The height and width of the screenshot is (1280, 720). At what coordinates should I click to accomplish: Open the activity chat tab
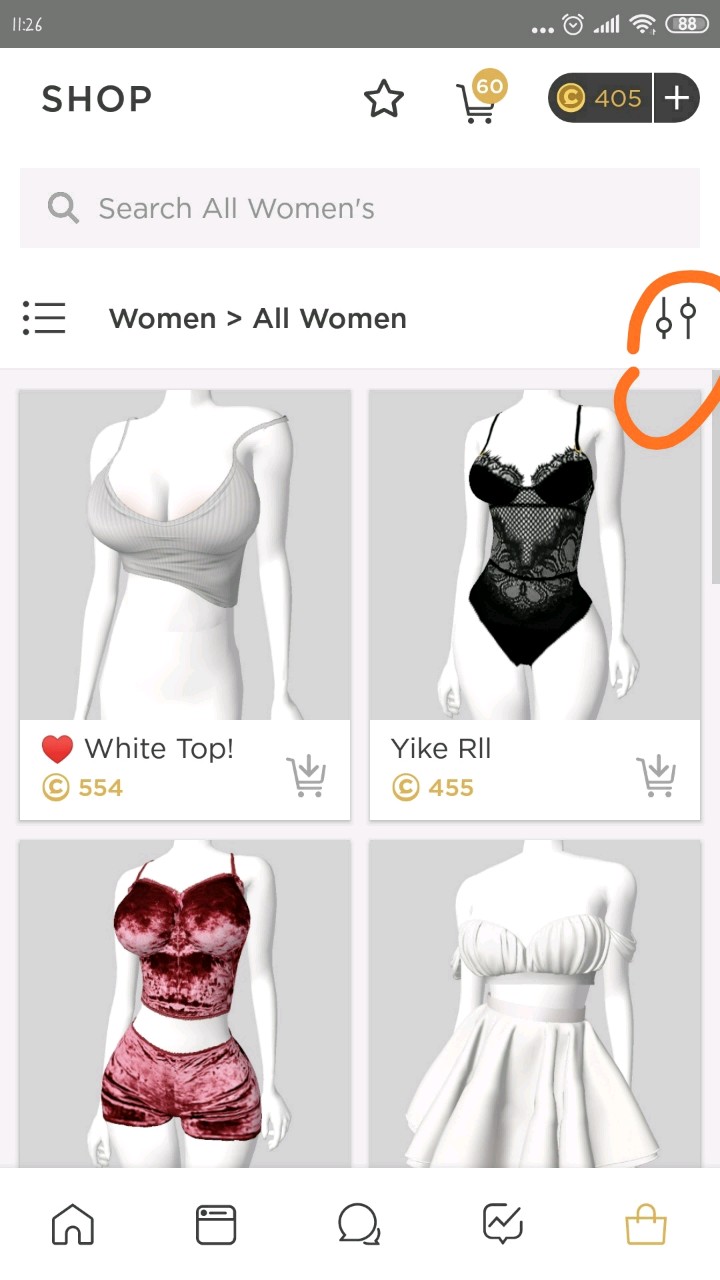(502, 1224)
